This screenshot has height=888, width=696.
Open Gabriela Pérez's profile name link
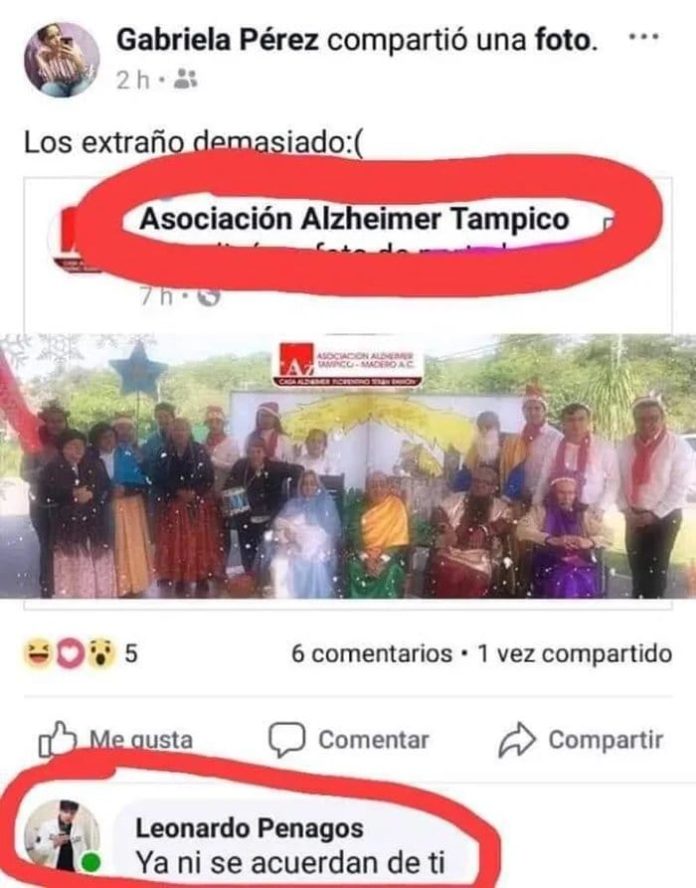[217, 40]
